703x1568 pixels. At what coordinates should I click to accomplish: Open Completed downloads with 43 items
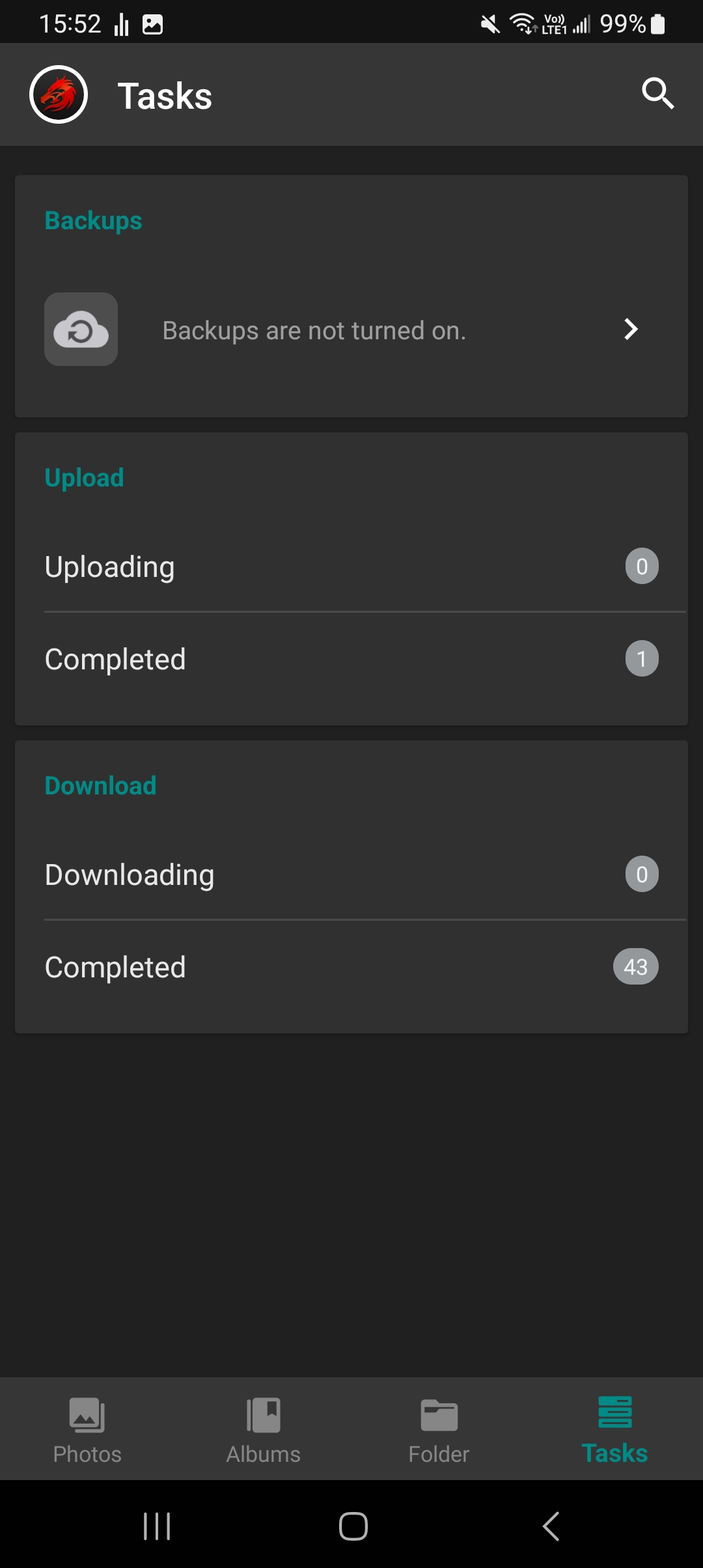[351, 967]
